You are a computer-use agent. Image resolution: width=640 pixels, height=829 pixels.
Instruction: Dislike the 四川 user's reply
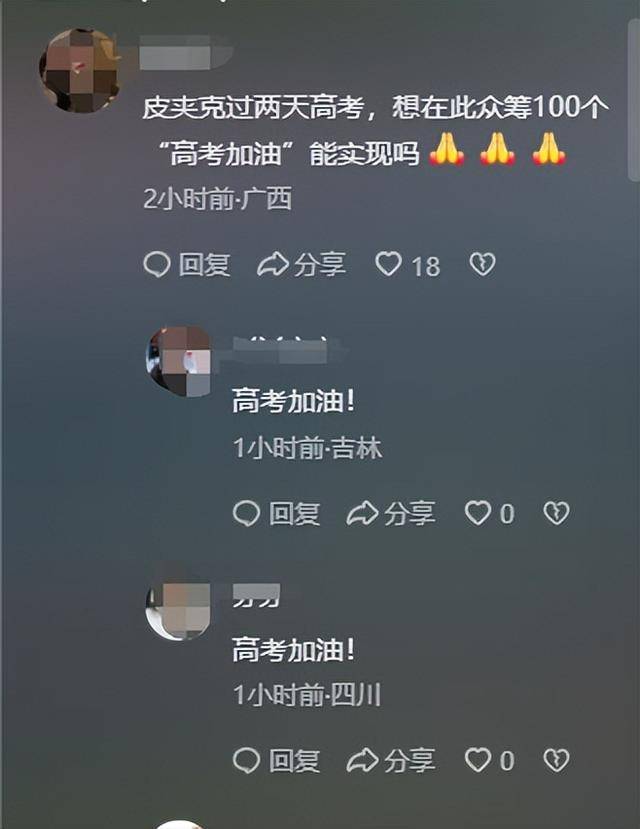click(556, 760)
